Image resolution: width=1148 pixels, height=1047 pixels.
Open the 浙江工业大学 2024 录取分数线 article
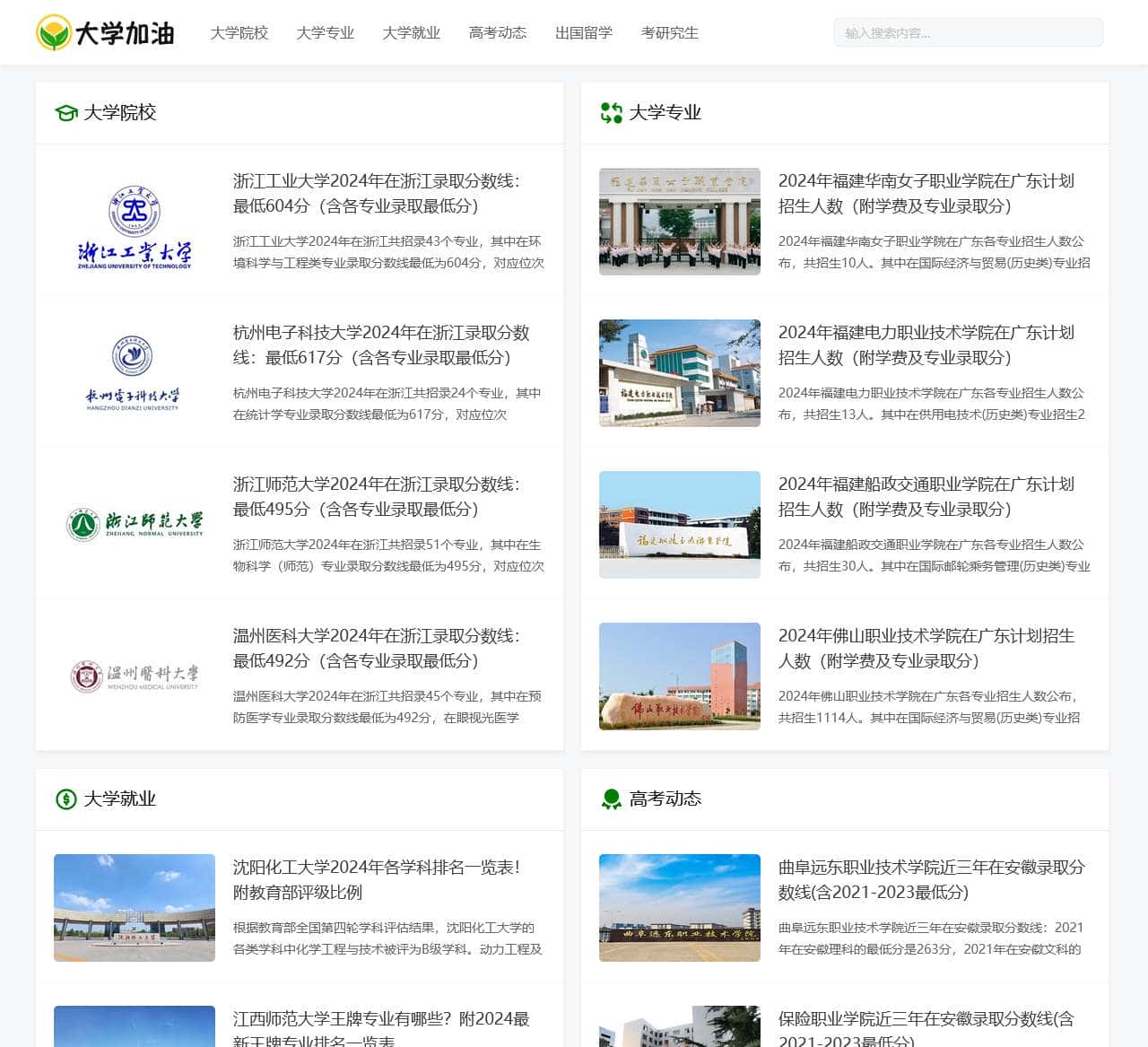[x=377, y=193]
